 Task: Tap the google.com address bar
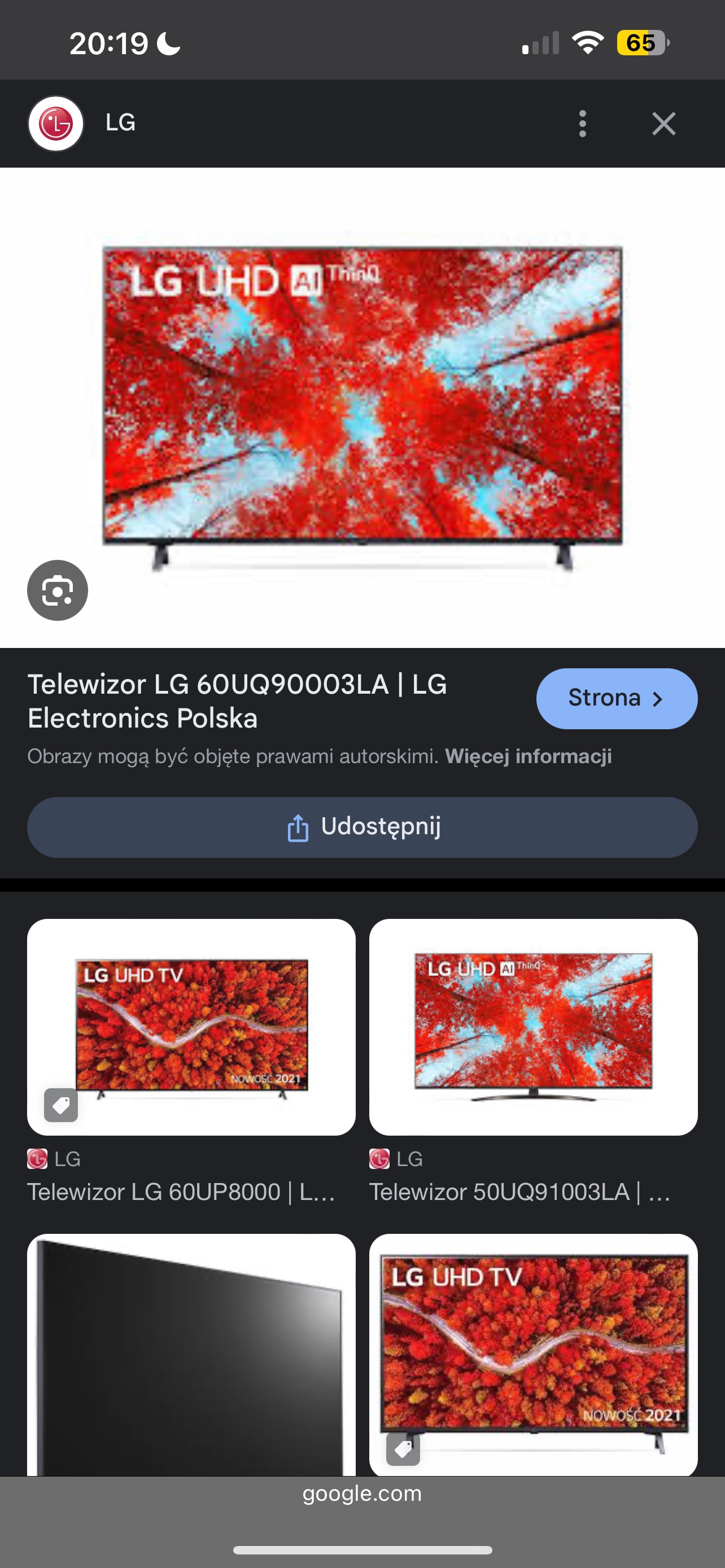click(362, 1493)
